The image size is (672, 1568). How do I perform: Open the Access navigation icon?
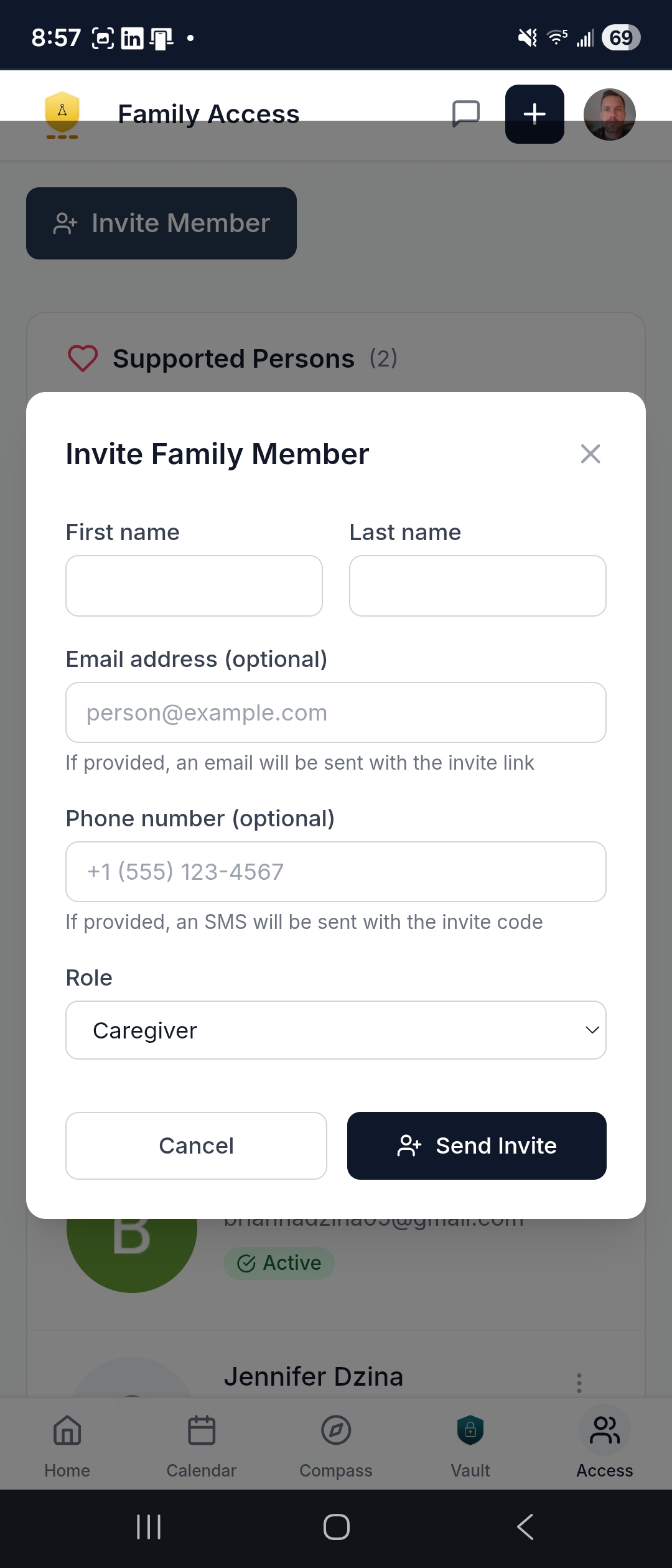(x=604, y=1431)
